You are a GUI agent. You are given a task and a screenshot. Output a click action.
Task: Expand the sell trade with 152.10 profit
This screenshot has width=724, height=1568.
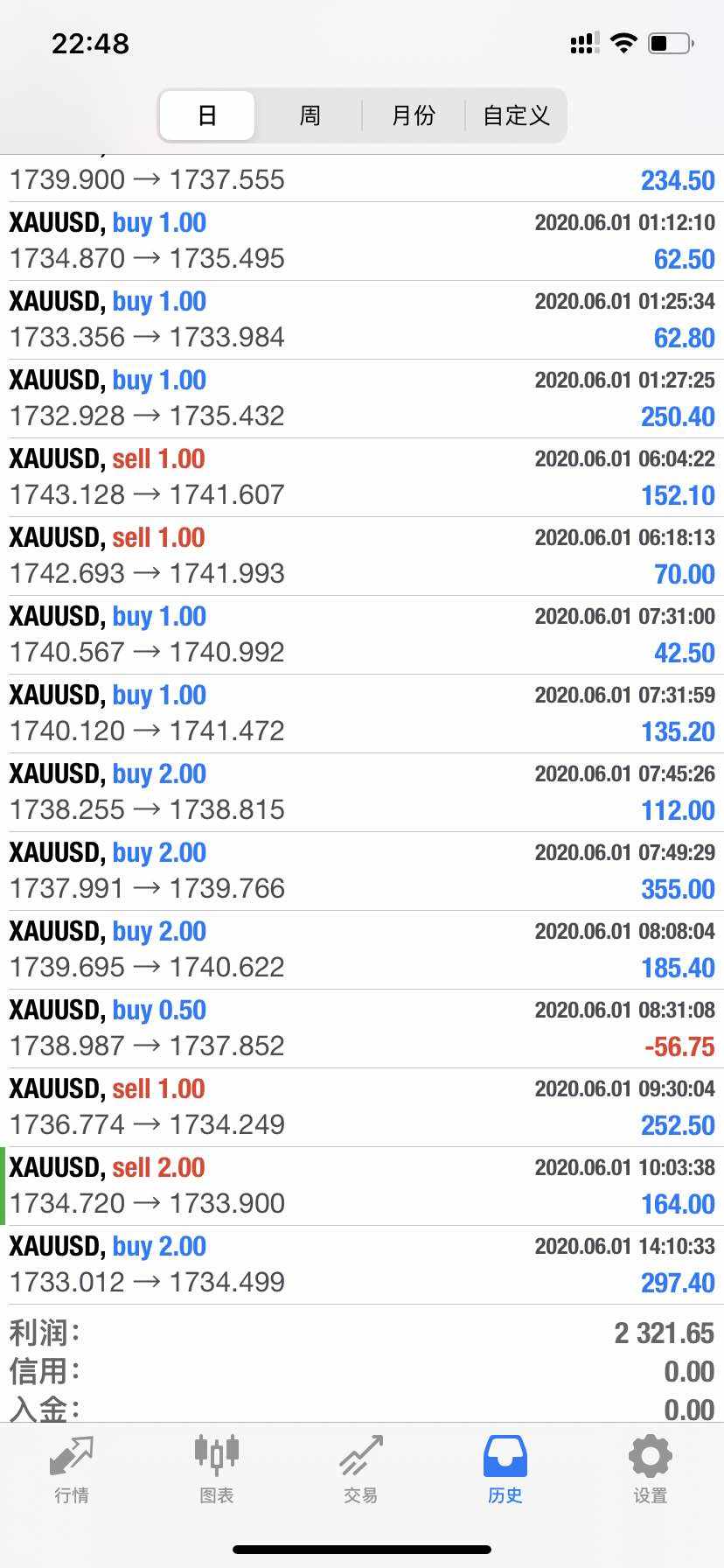362,478
